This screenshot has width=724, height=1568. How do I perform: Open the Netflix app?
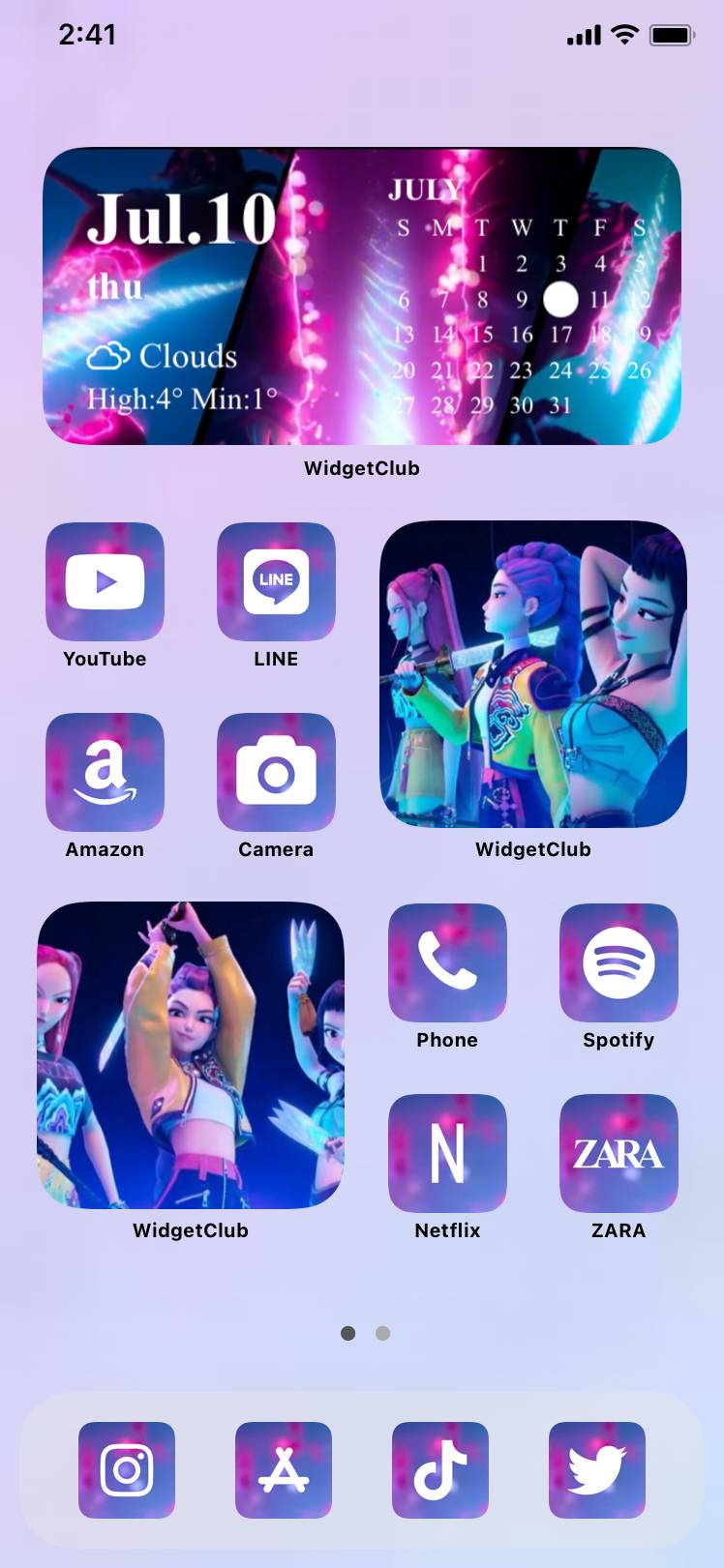point(447,1153)
